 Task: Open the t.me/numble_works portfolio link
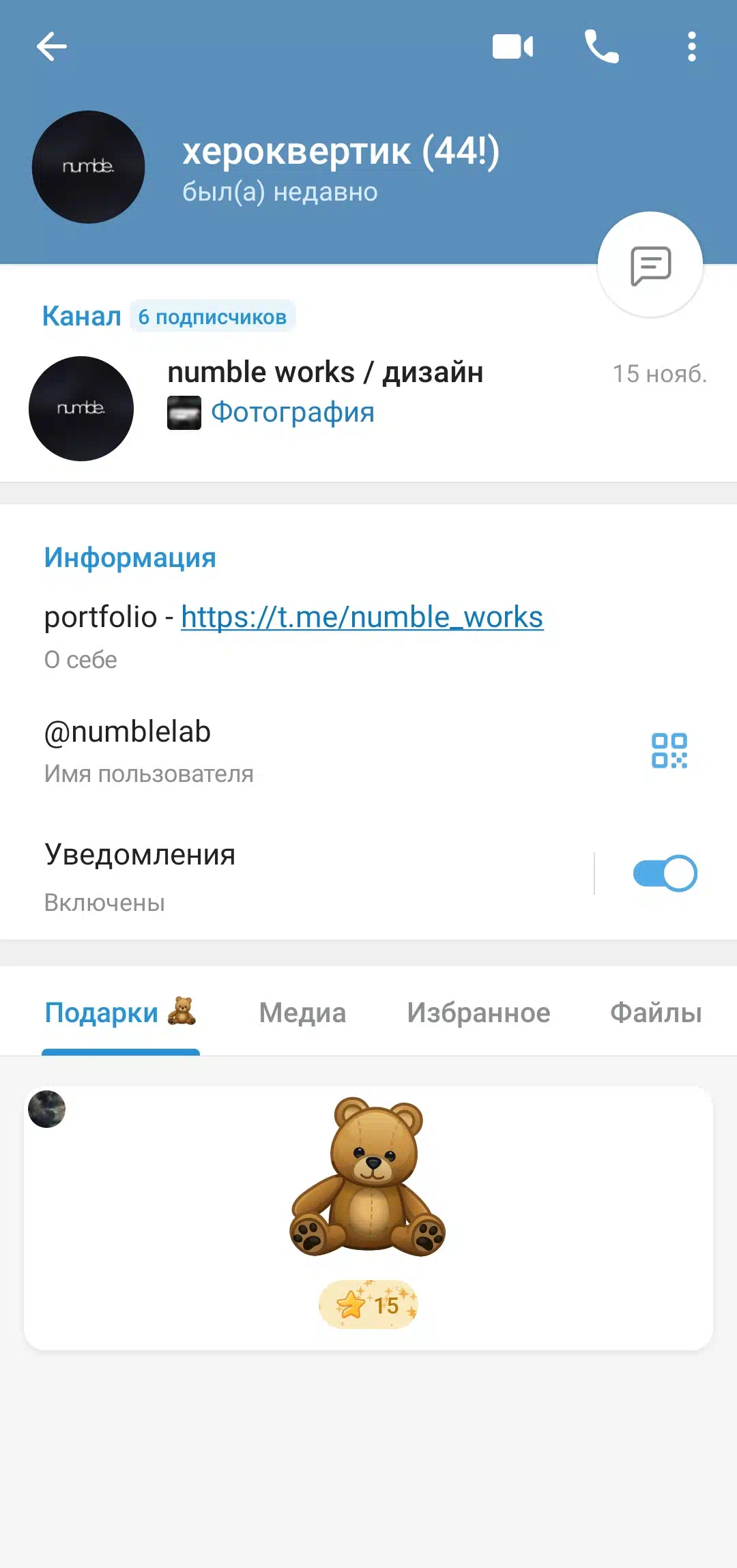pos(362,618)
